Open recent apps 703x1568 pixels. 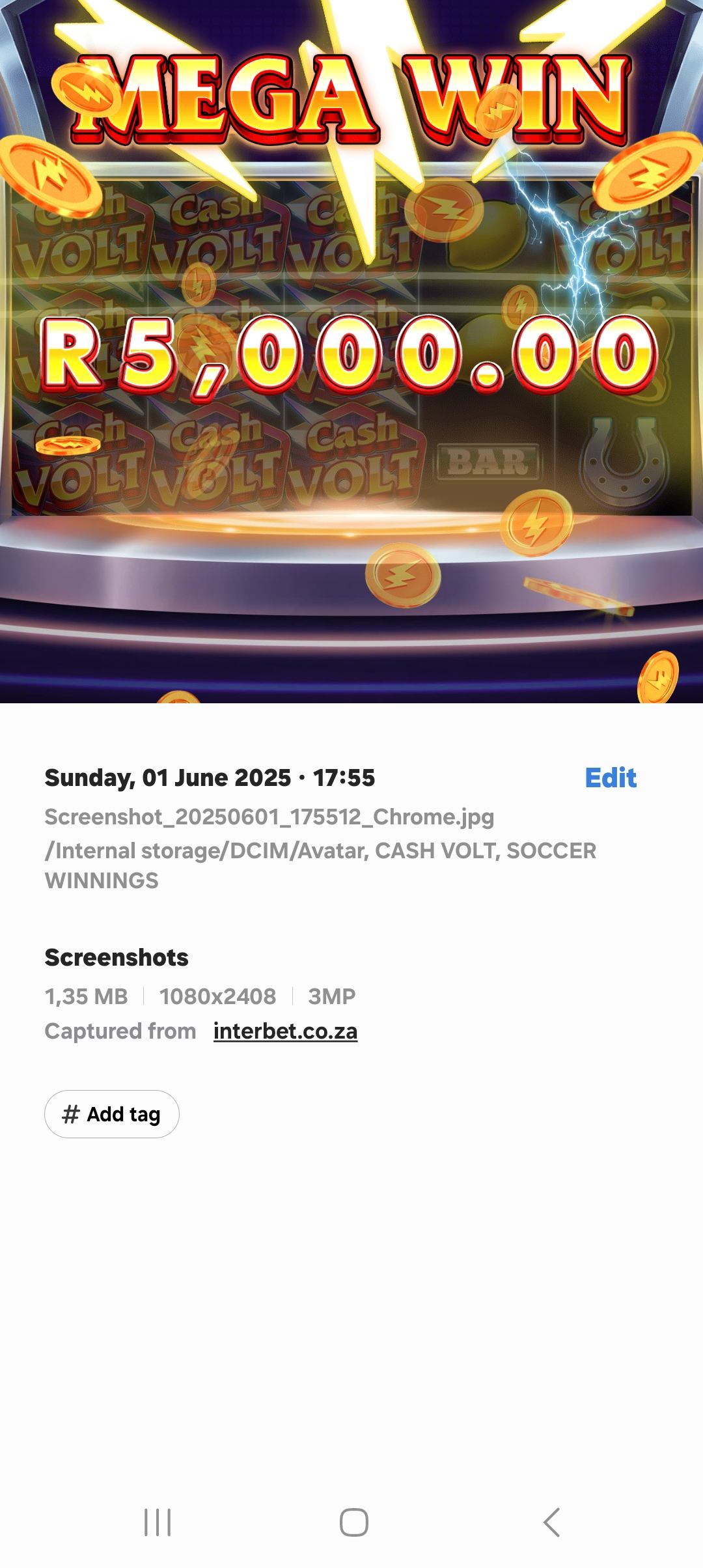point(158,1522)
